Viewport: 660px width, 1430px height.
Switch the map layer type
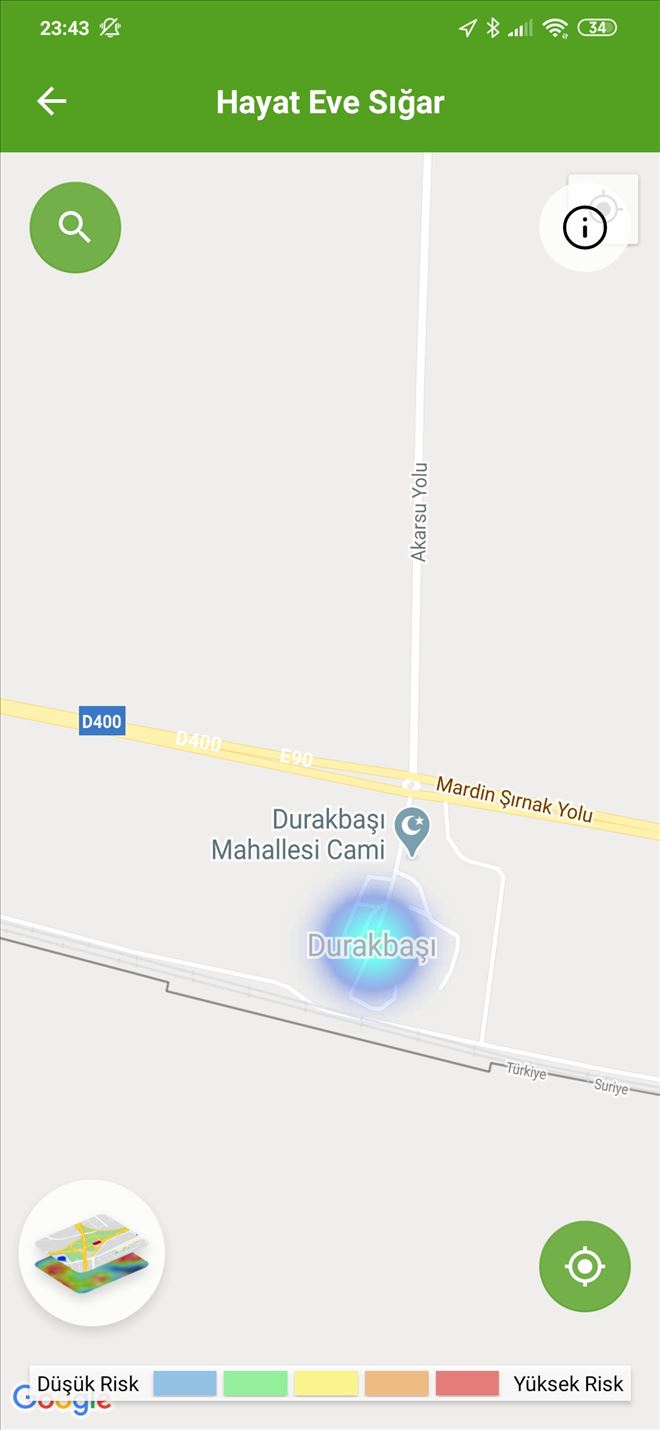point(92,1252)
